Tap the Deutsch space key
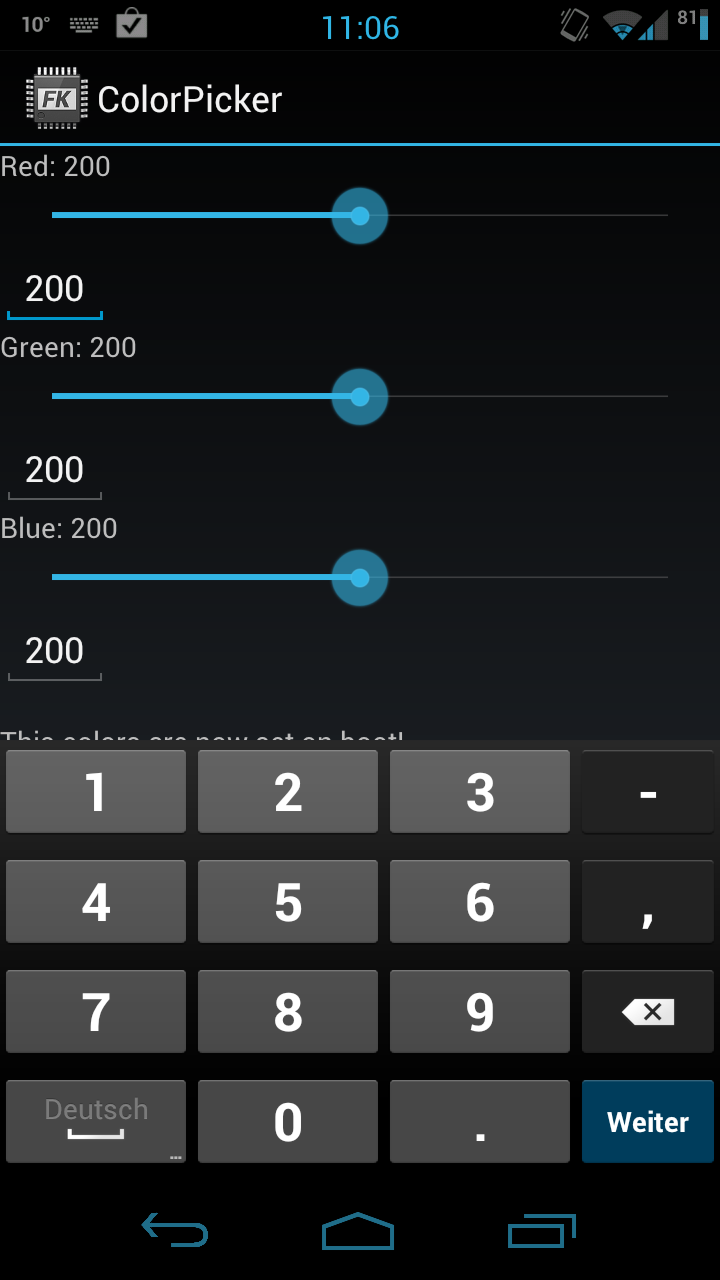The height and width of the screenshot is (1280, 720). tap(96, 1122)
